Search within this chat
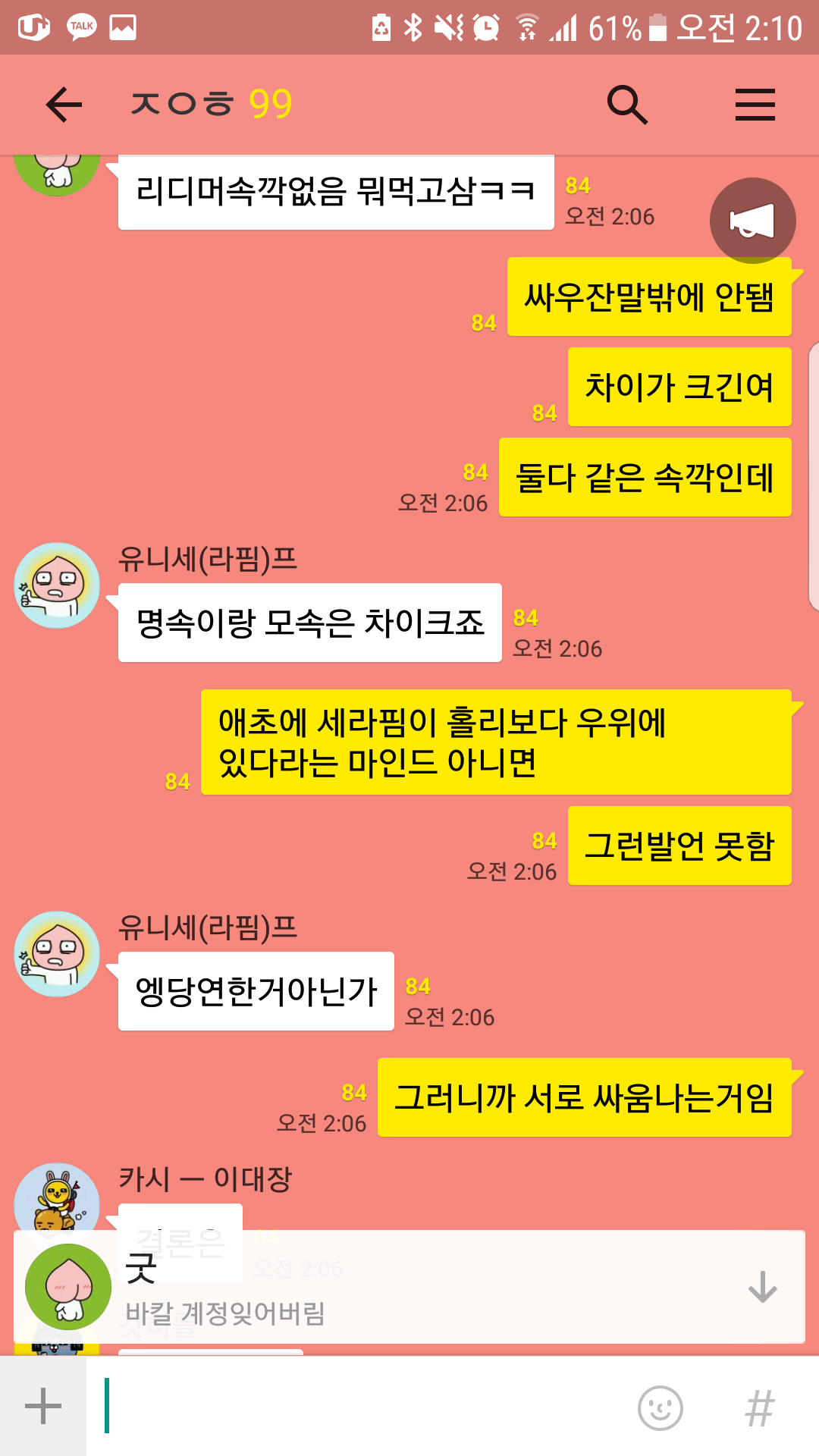 [x=627, y=105]
